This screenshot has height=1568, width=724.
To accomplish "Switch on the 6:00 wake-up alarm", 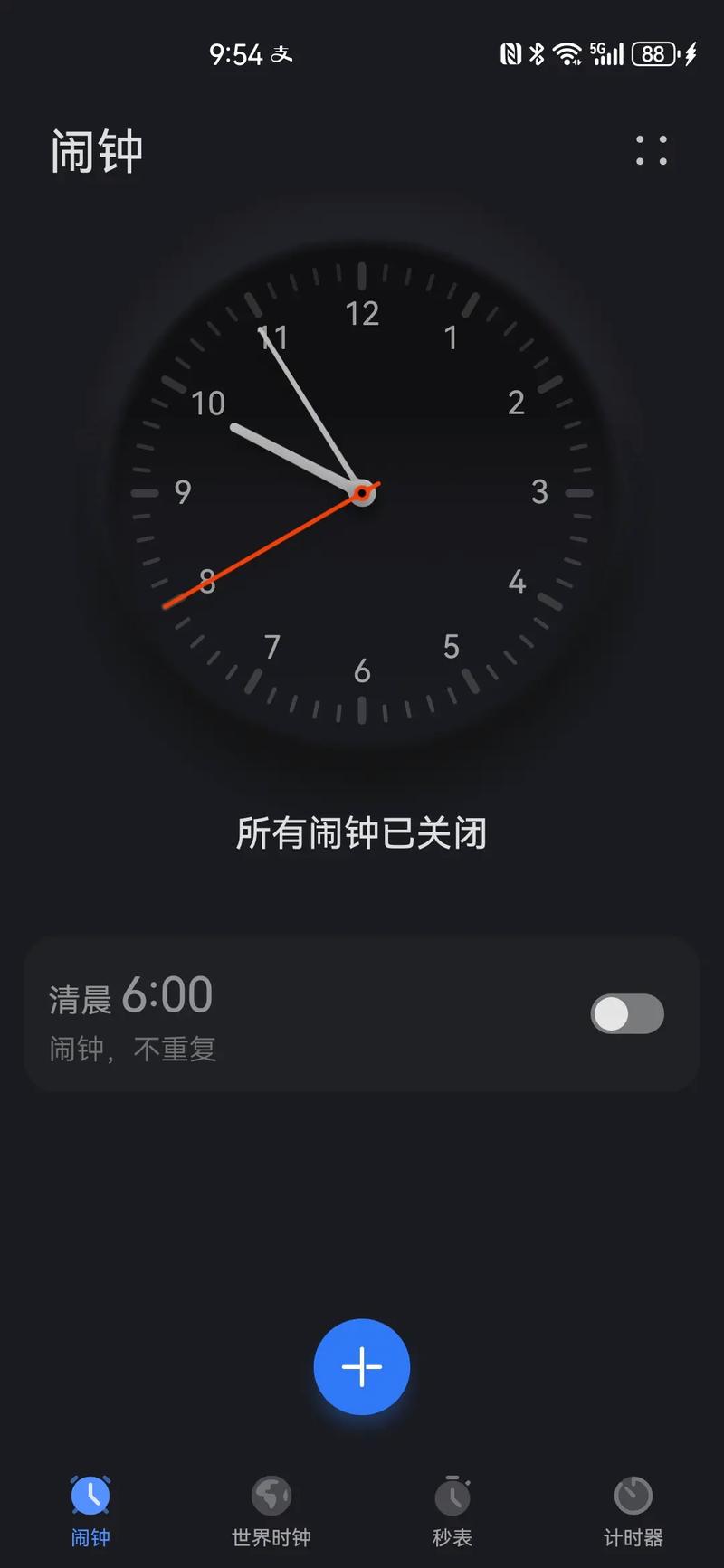I will 626,1015.
